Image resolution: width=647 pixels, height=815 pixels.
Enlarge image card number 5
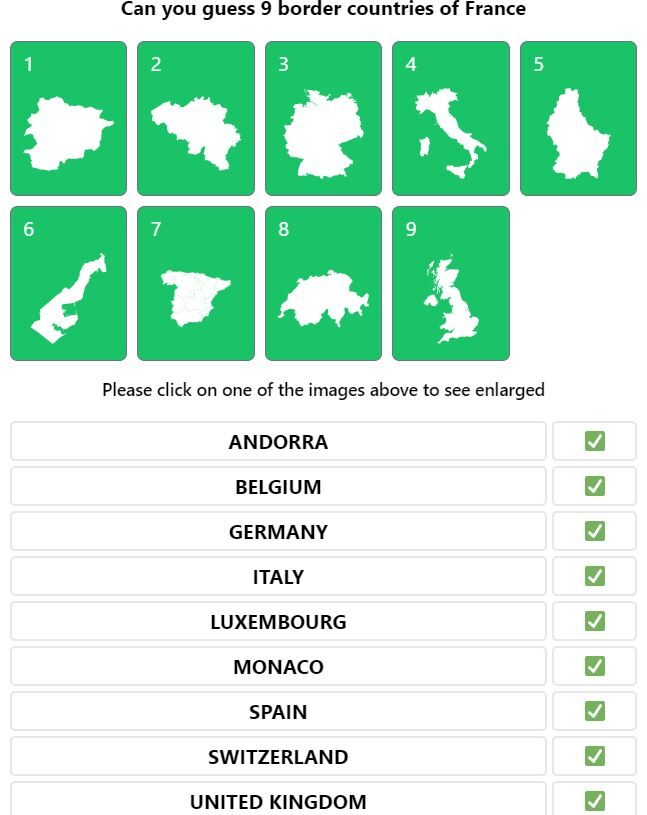pyautogui.click(x=578, y=118)
